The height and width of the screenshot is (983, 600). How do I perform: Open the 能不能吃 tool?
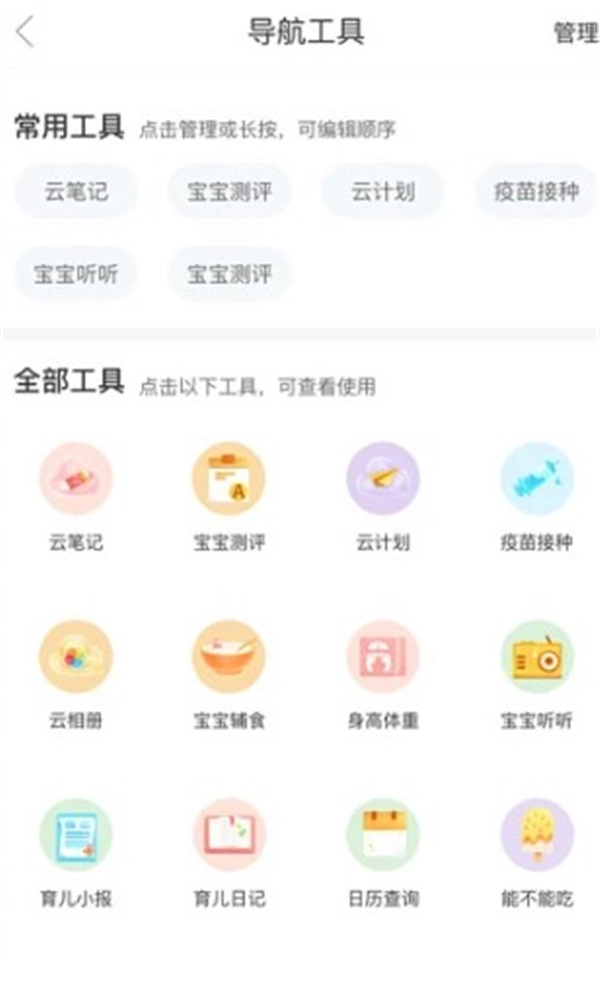tap(537, 835)
